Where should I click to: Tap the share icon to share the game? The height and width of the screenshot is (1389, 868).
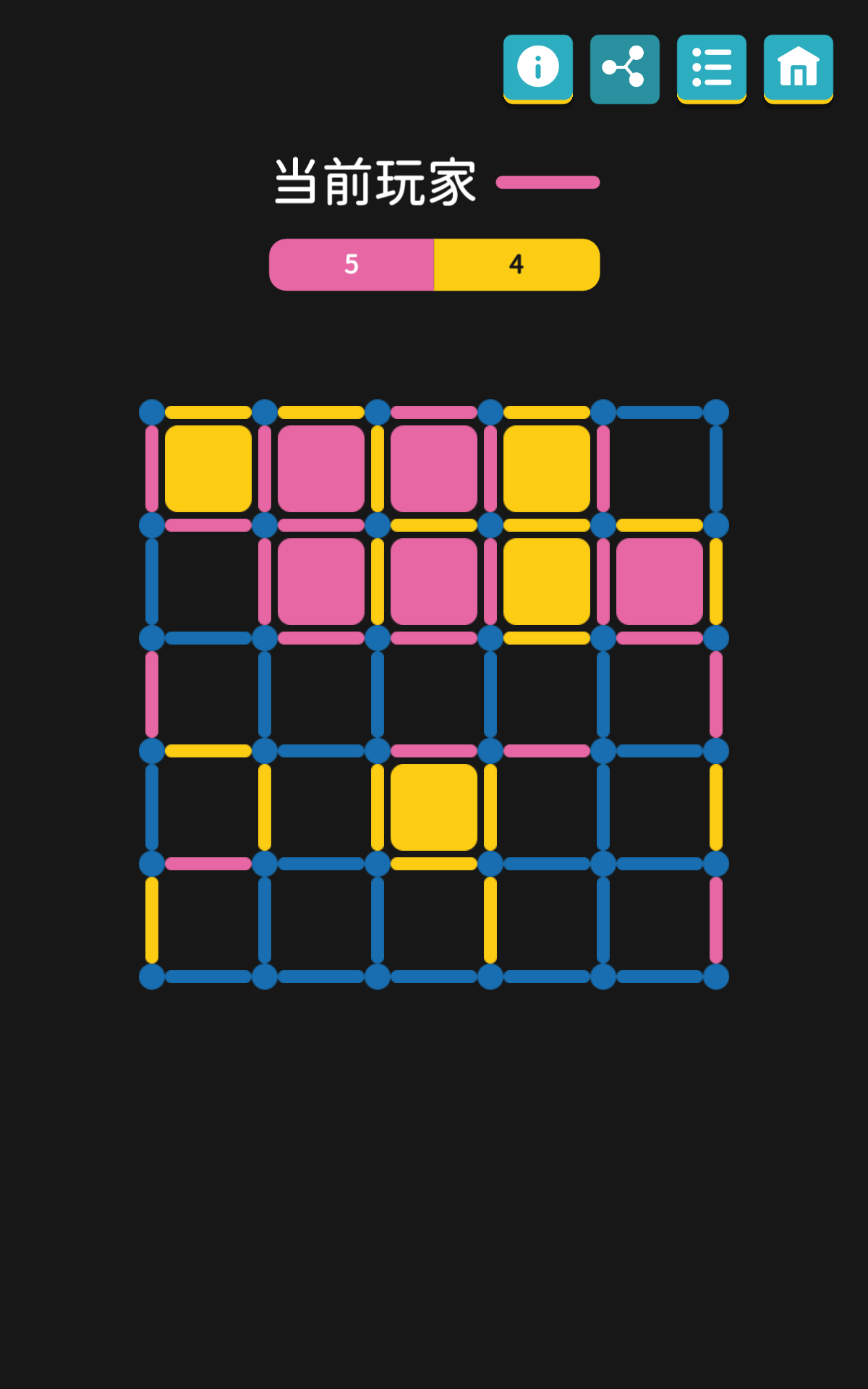[624, 67]
